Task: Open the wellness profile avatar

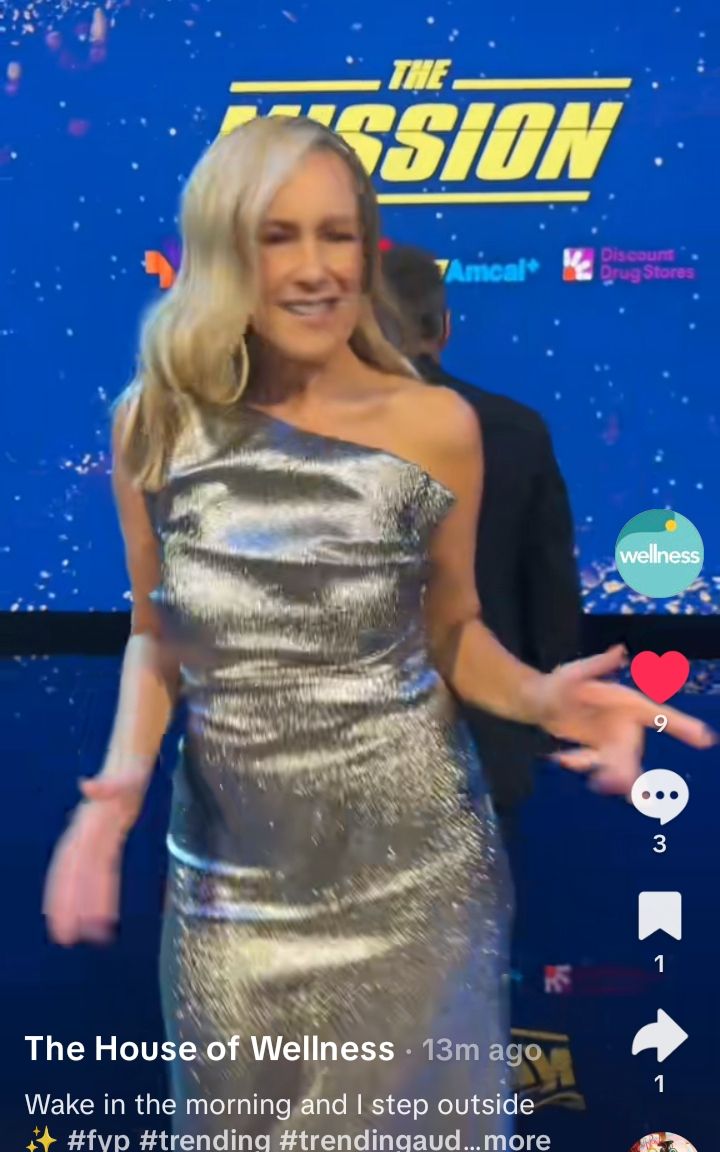Action: 659,553
